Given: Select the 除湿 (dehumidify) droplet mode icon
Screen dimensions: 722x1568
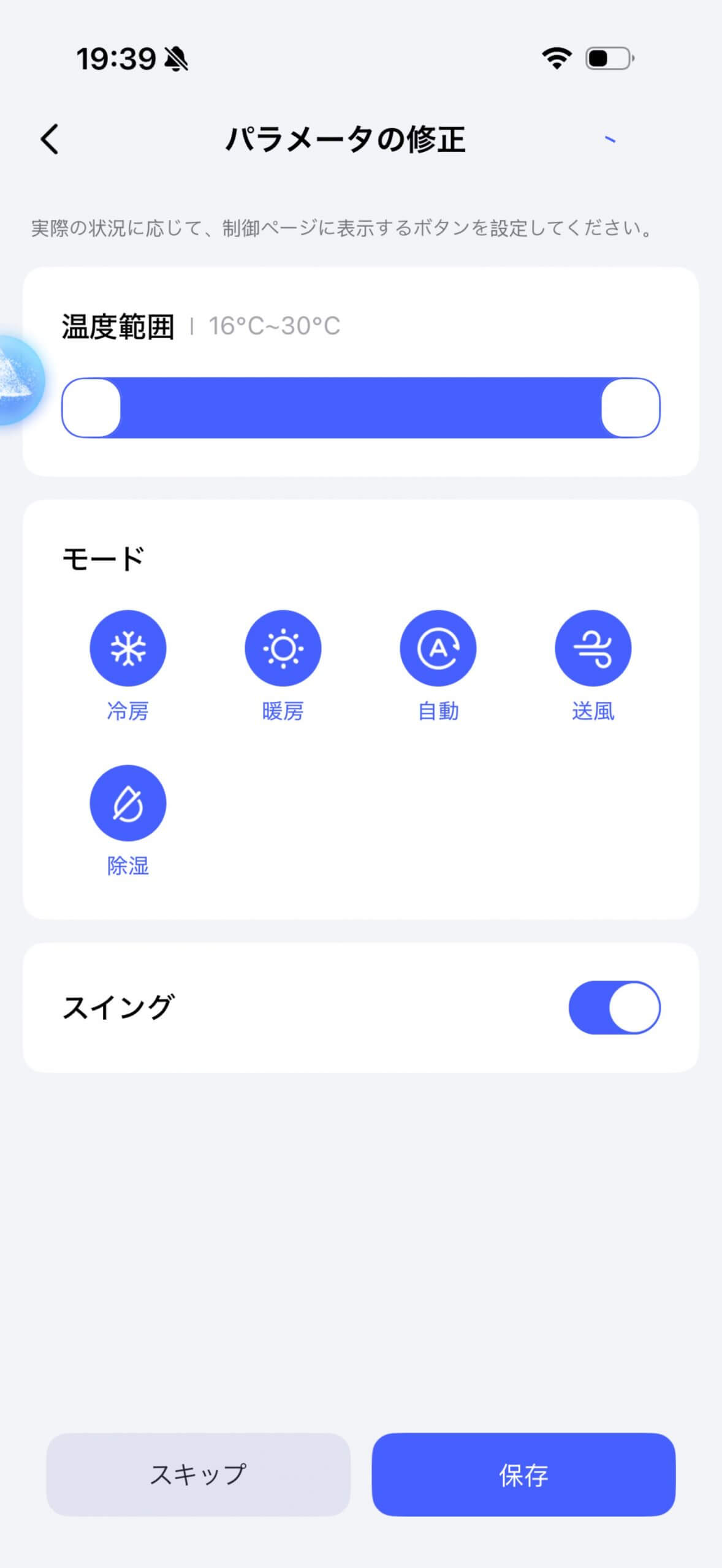Looking at the screenshot, I should click(128, 804).
